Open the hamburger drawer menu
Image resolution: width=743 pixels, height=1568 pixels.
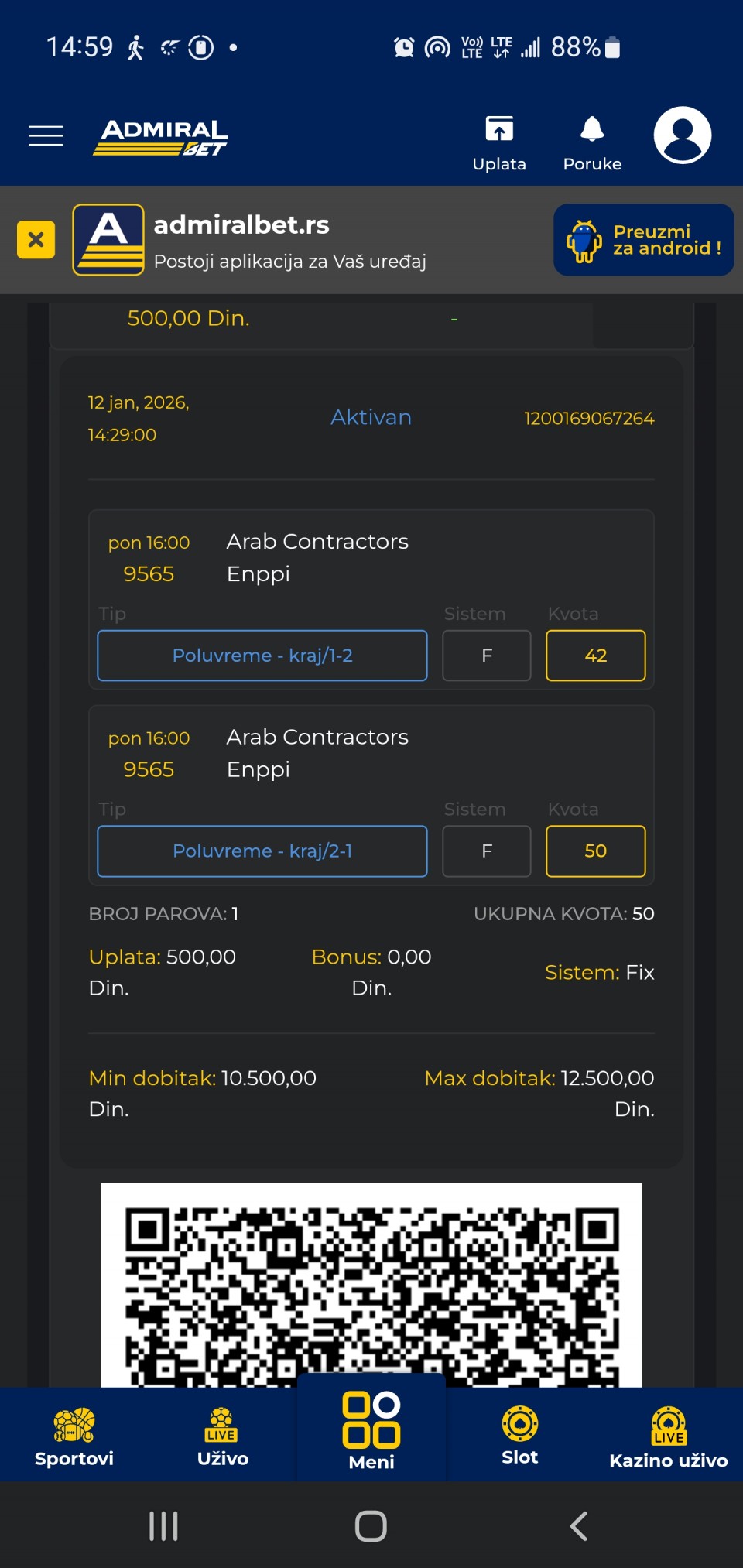click(46, 135)
